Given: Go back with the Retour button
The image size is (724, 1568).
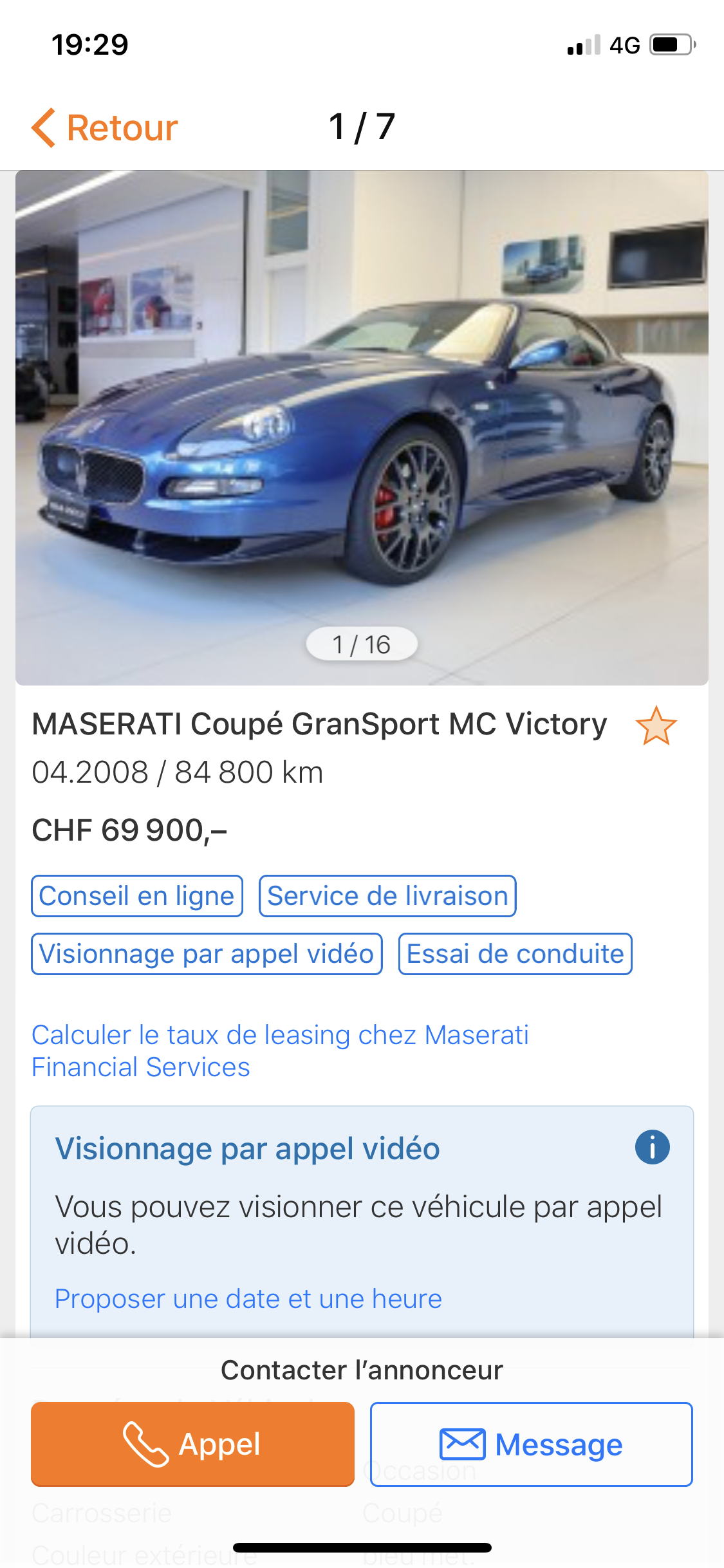Looking at the screenshot, I should [106, 127].
